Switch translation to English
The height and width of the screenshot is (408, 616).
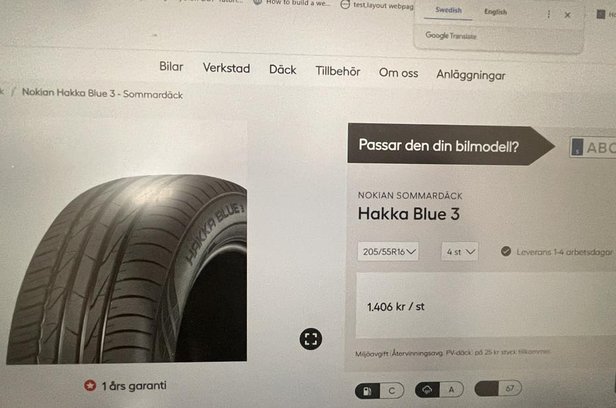click(x=495, y=12)
